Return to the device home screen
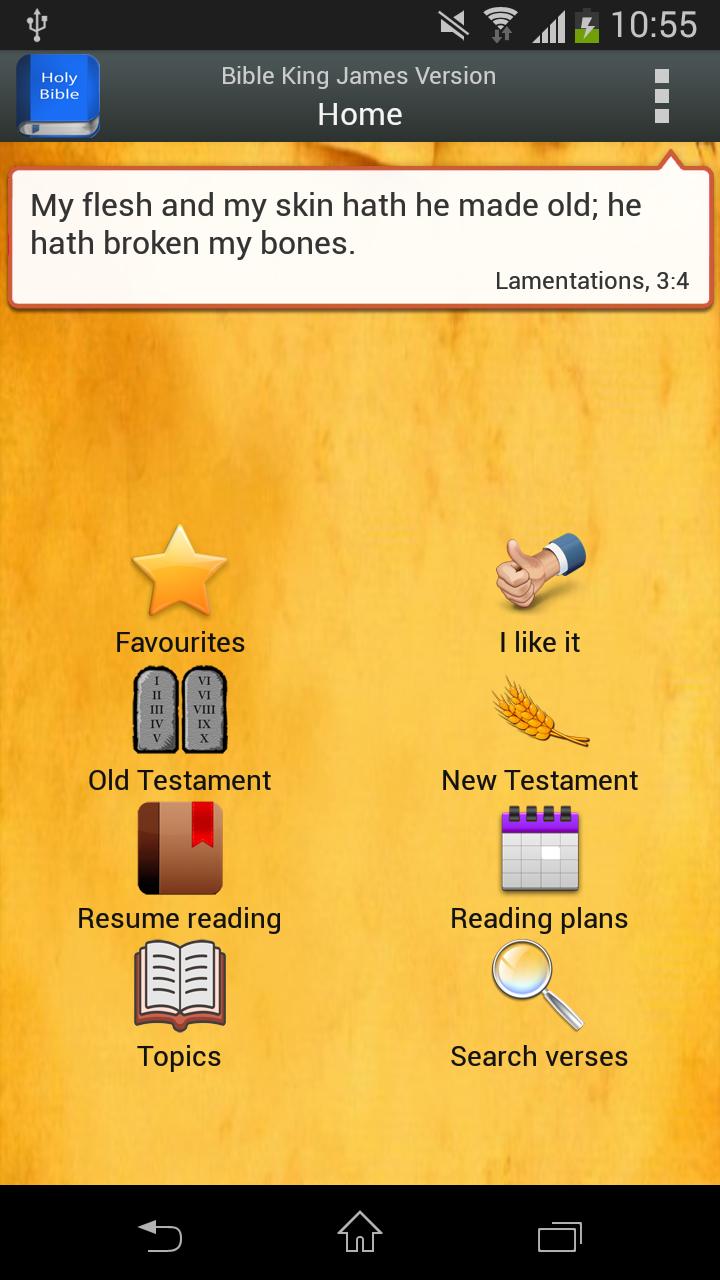Screen dimensions: 720x1280 pos(360,1232)
